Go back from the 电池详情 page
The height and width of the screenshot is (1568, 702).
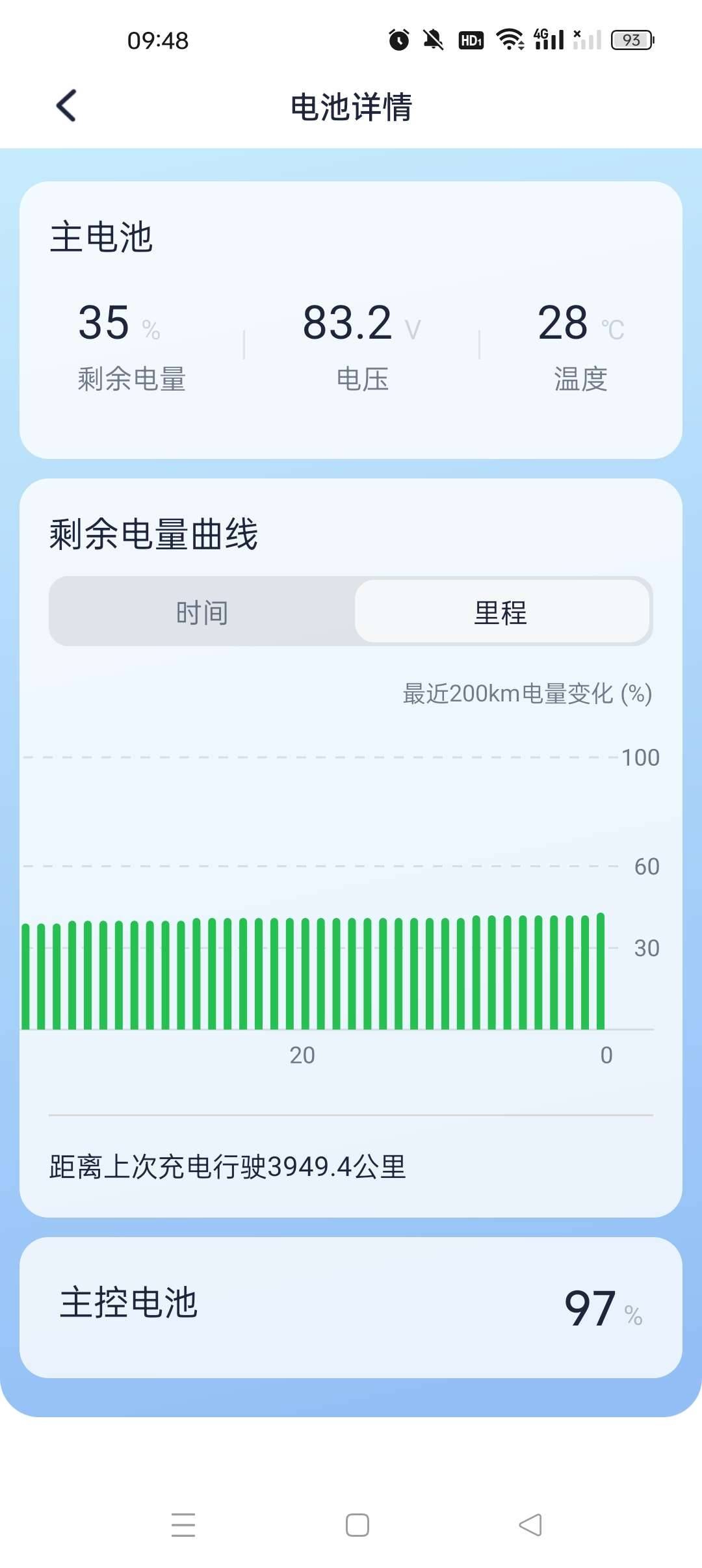(66, 105)
